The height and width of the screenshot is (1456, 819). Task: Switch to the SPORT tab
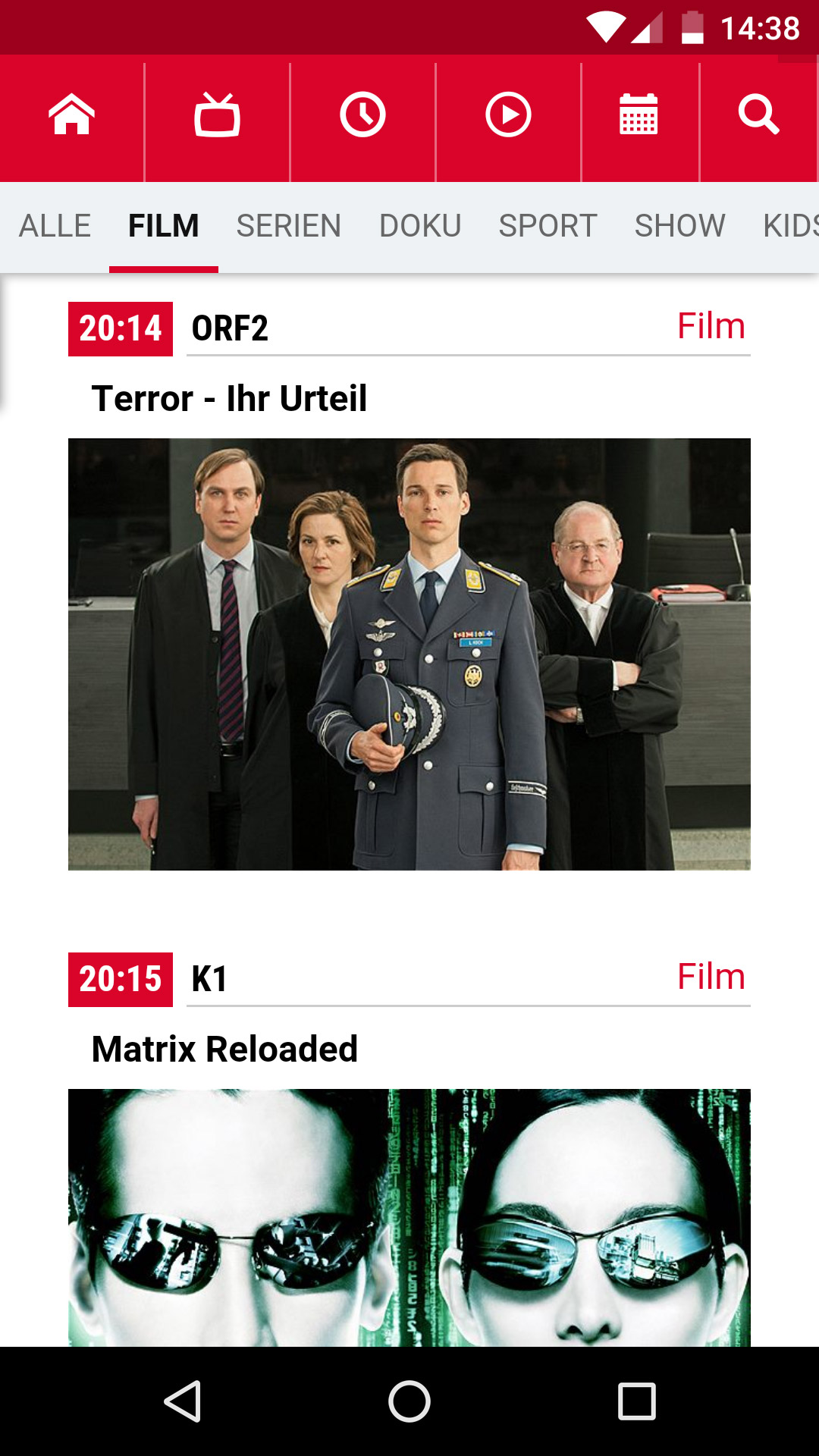(548, 226)
